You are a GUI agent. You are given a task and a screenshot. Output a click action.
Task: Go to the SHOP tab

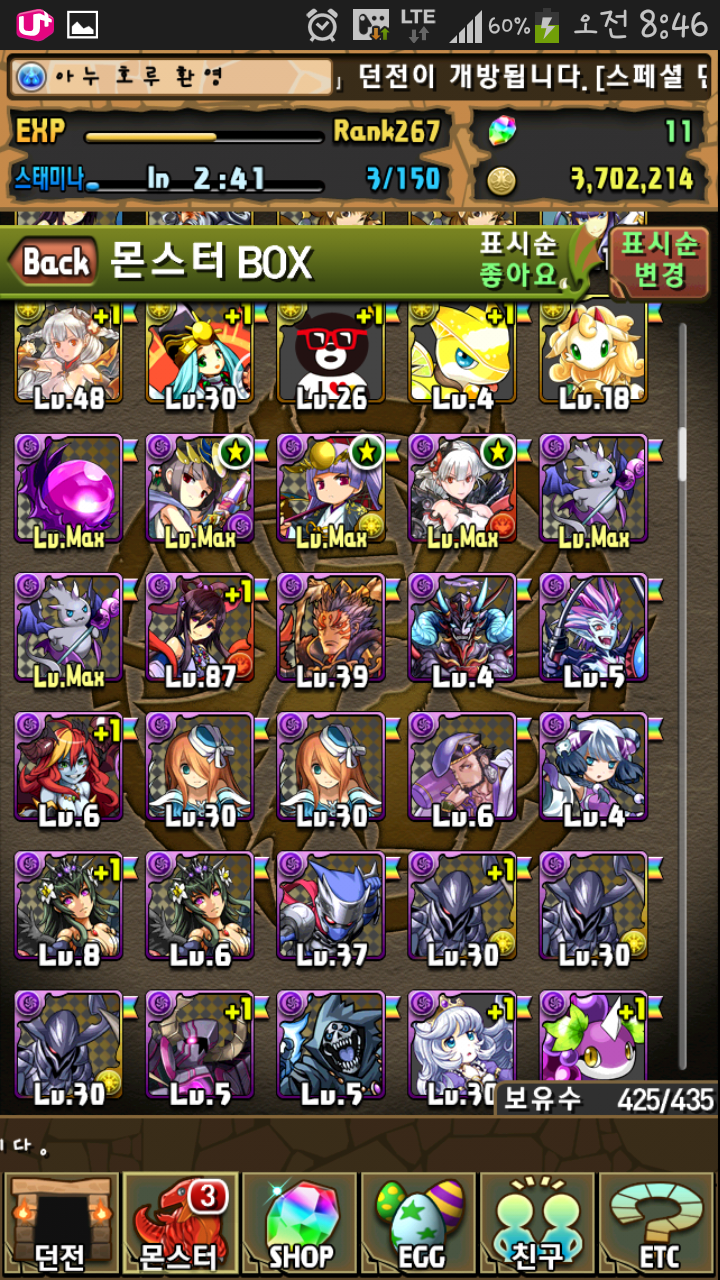click(x=300, y=1224)
